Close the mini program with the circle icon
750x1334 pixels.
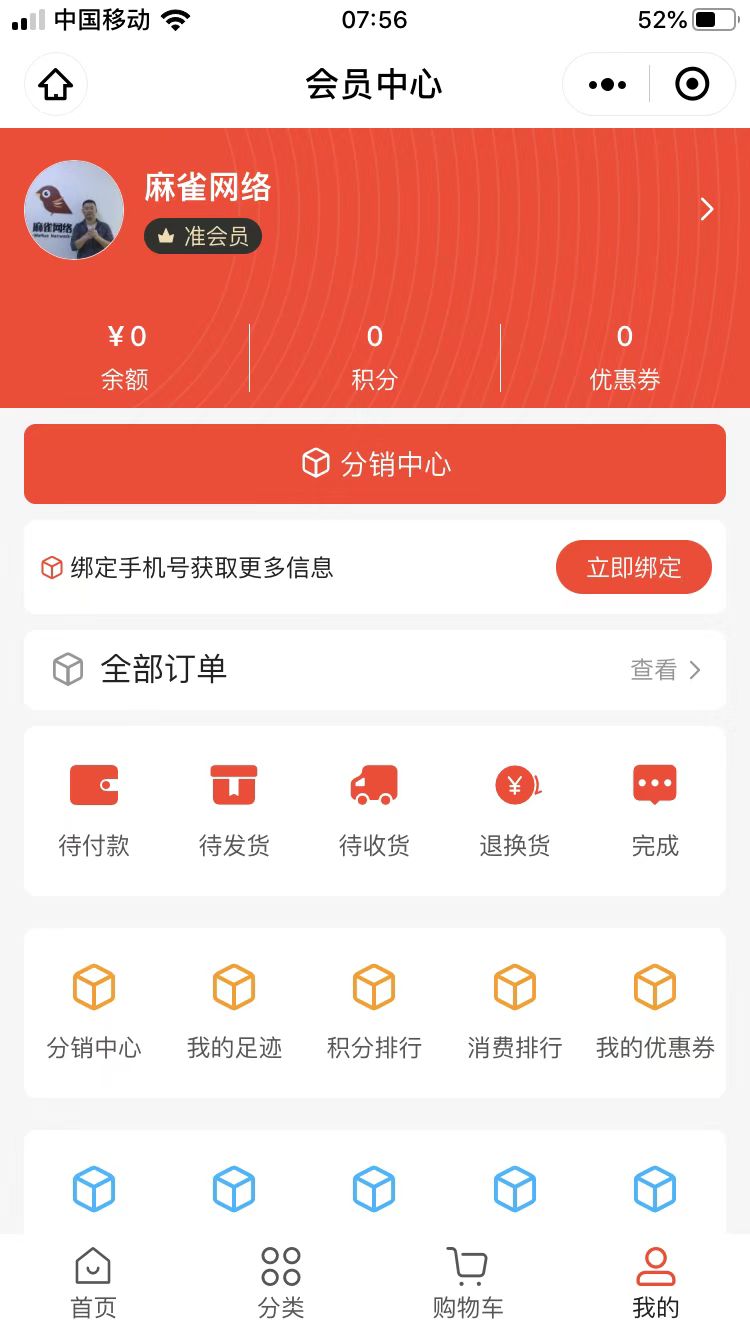click(x=692, y=85)
